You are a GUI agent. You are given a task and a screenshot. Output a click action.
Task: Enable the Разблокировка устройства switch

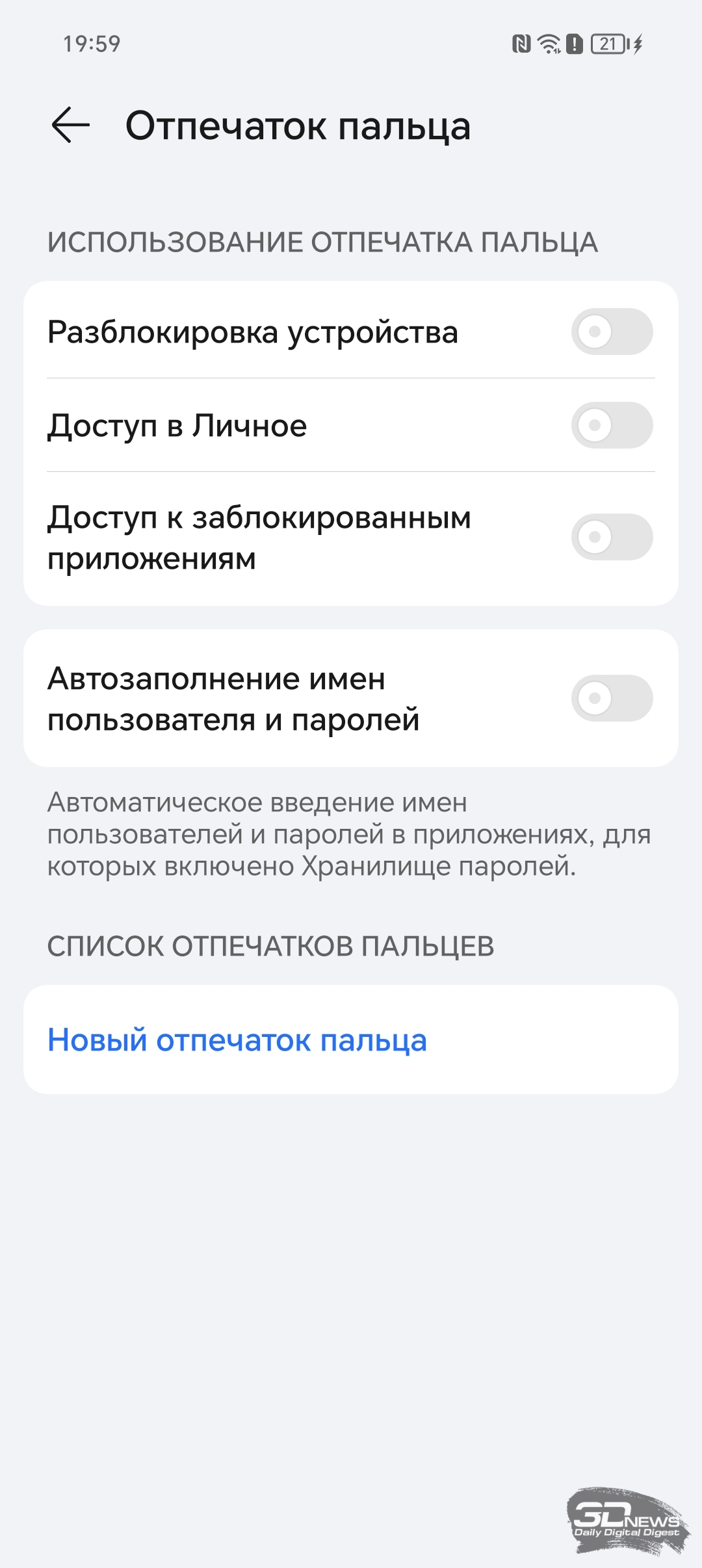[x=612, y=332]
